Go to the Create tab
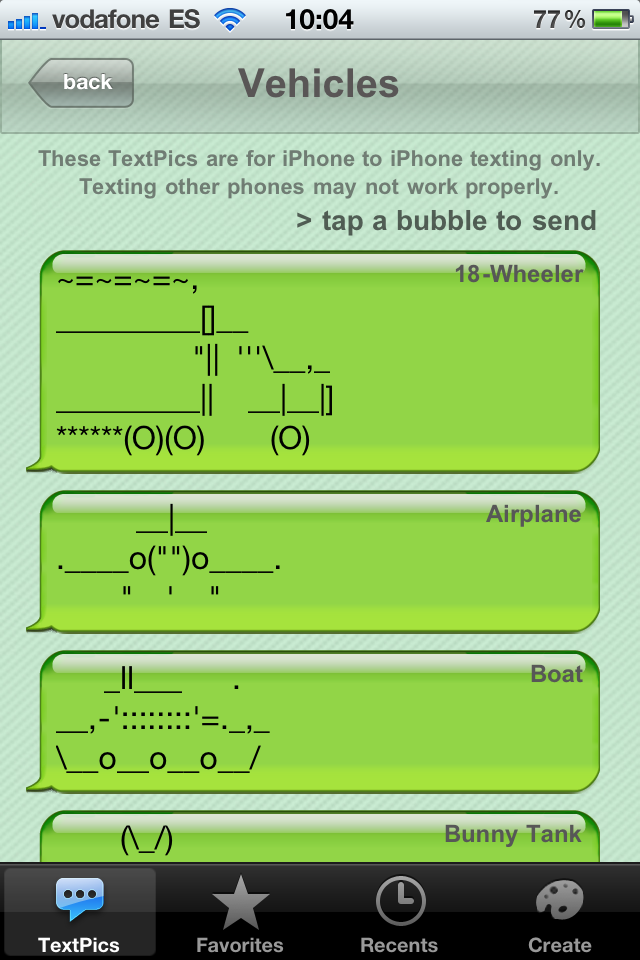This screenshot has height=960, width=640. coord(560,914)
